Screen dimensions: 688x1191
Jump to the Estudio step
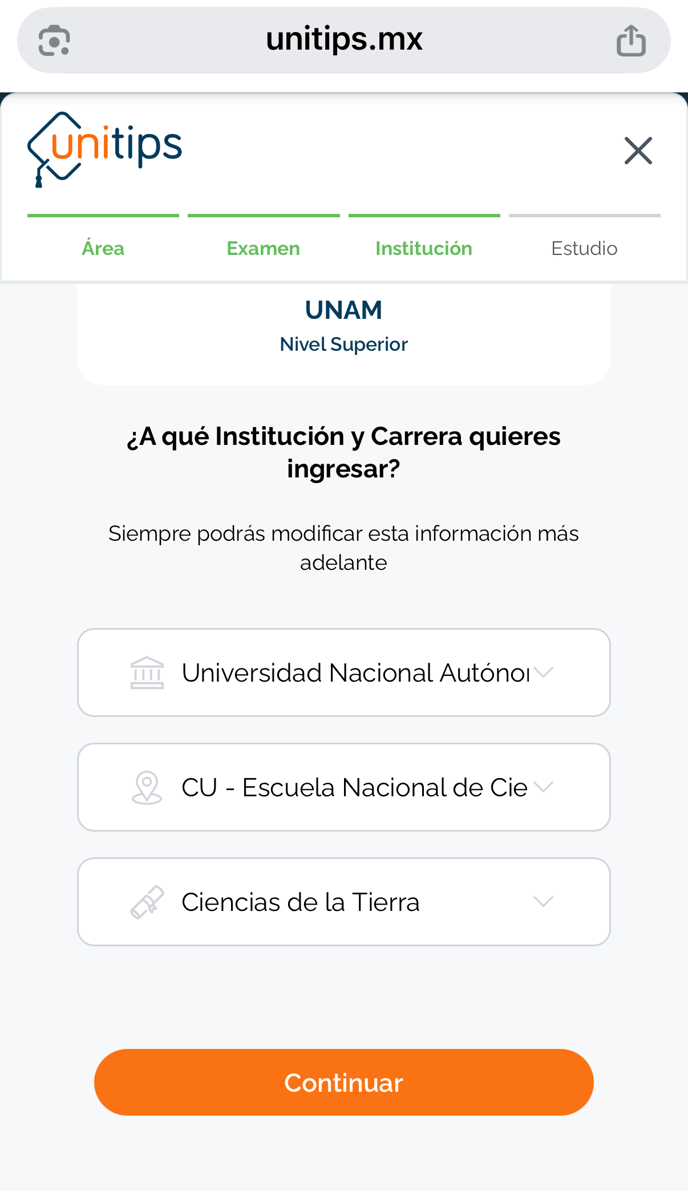pyautogui.click(x=584, y=248)
